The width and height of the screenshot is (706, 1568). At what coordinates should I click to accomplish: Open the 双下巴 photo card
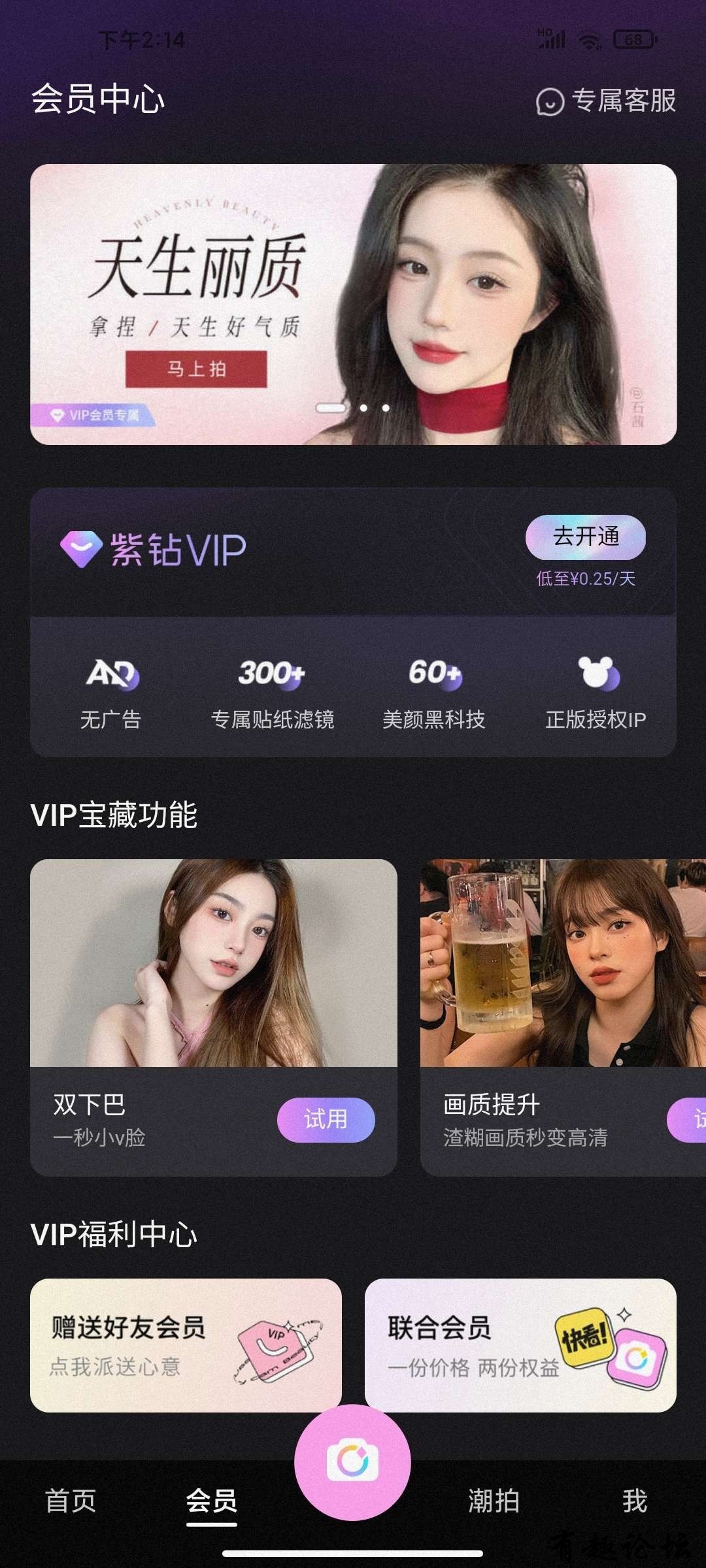(x=213, y=963)
